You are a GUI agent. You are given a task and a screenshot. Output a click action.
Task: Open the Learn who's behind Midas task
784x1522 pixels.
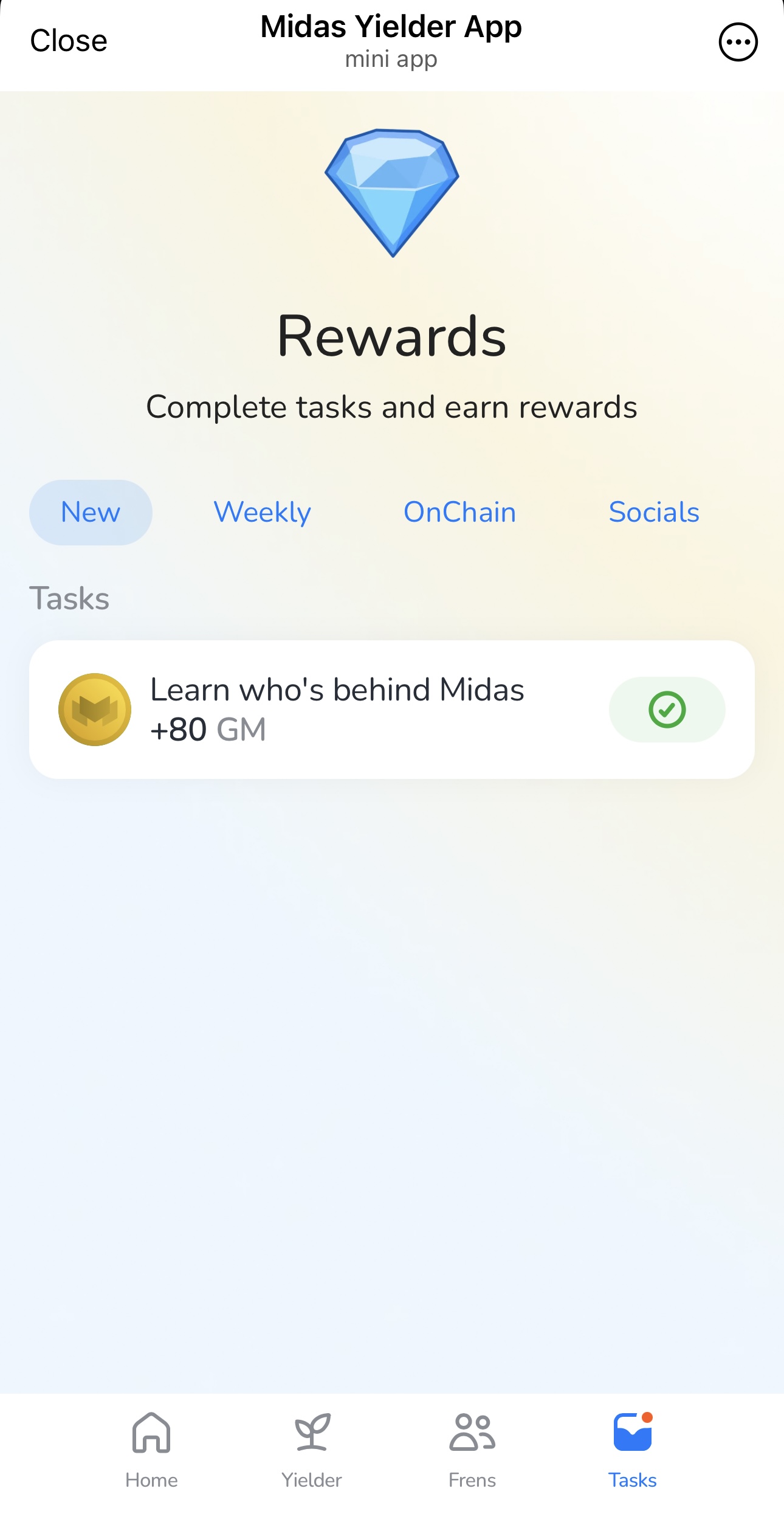pos(337,709)
